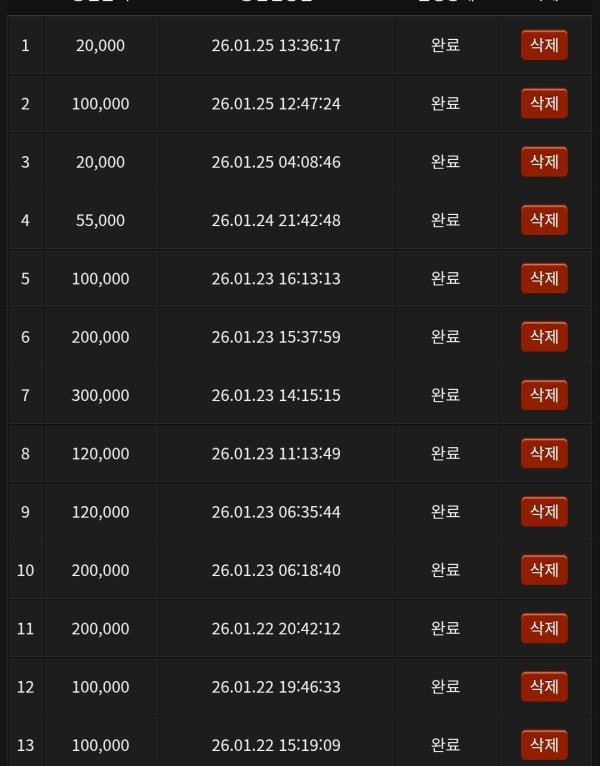Delete row 11 dated 26.01.22 20:42:12
This screenshot has width=600, height=766.
click(x=544, y=628)
